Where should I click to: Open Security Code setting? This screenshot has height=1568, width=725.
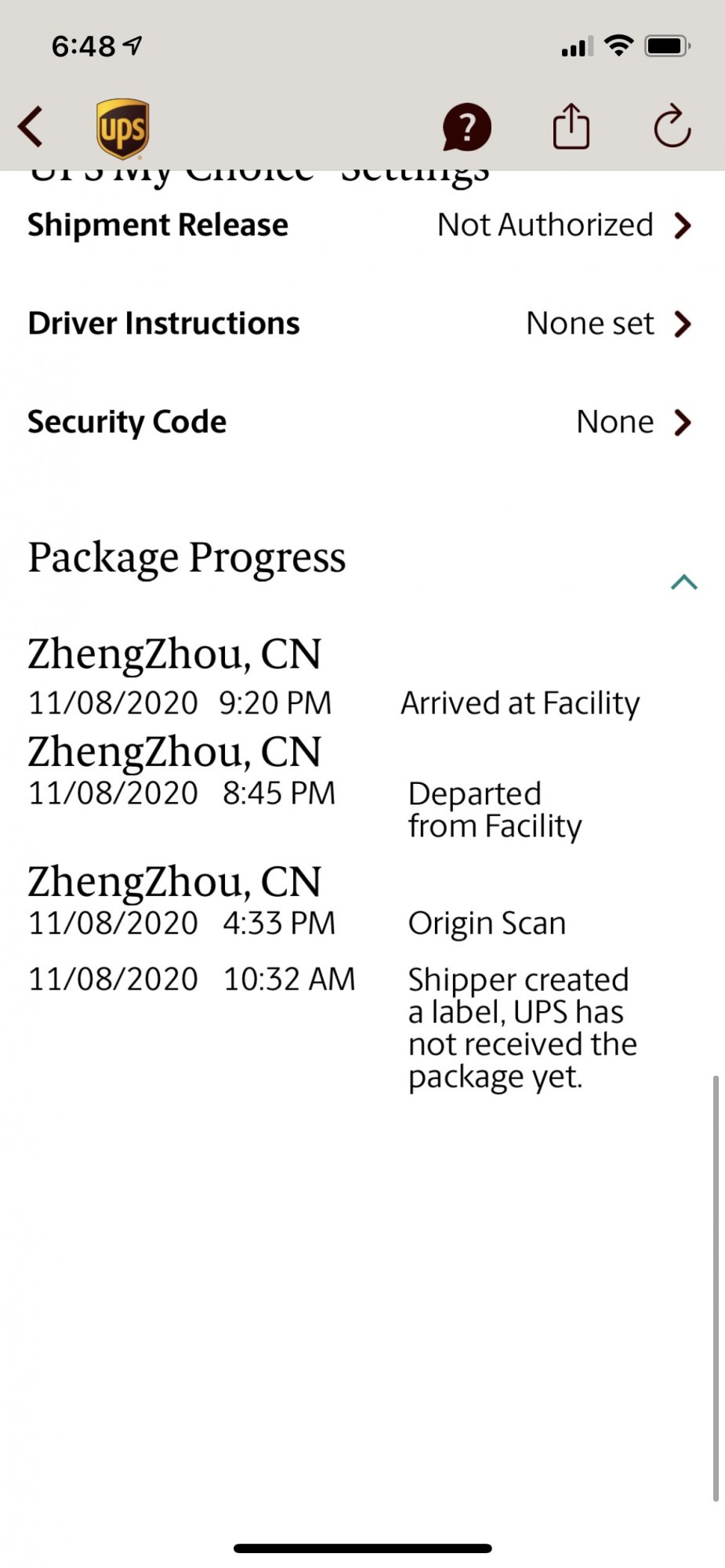361,423
